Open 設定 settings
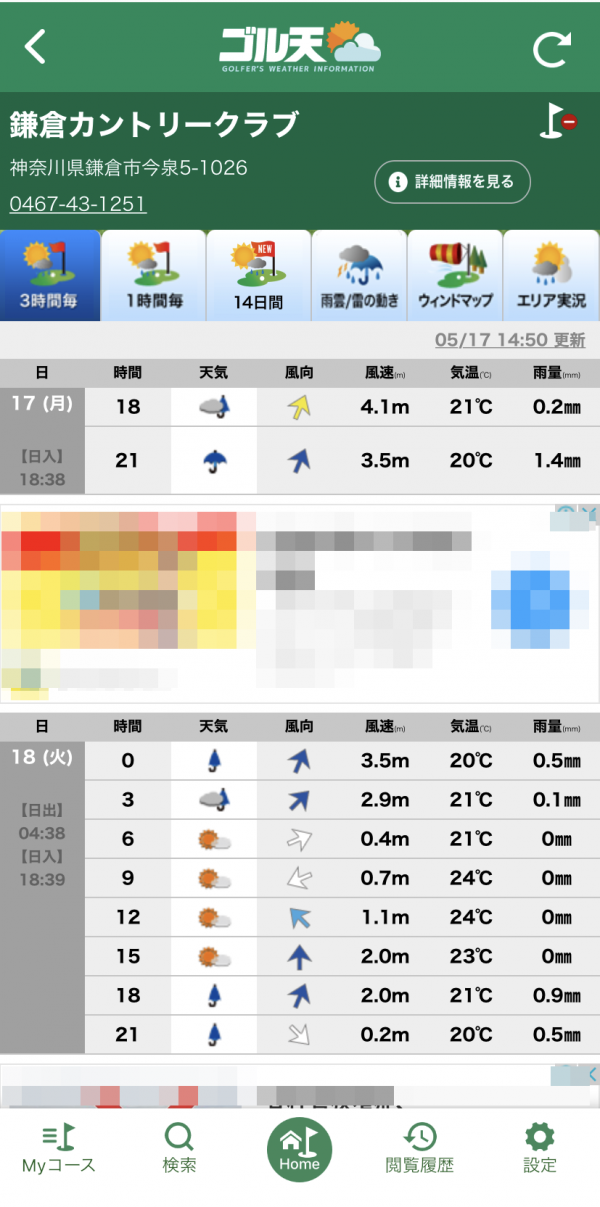Screen dimensions: 600x1207 540,1147
